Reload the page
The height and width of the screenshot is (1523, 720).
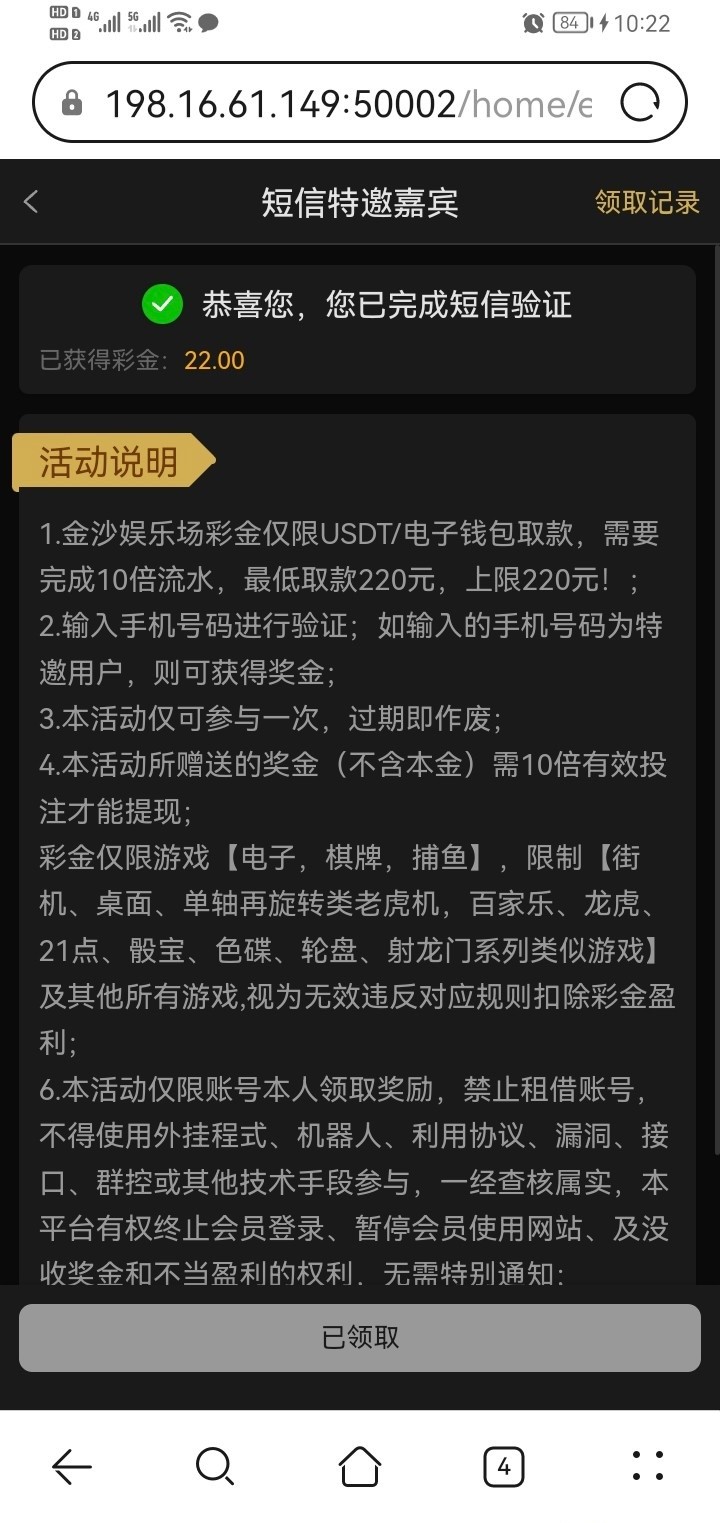[639, 103]
